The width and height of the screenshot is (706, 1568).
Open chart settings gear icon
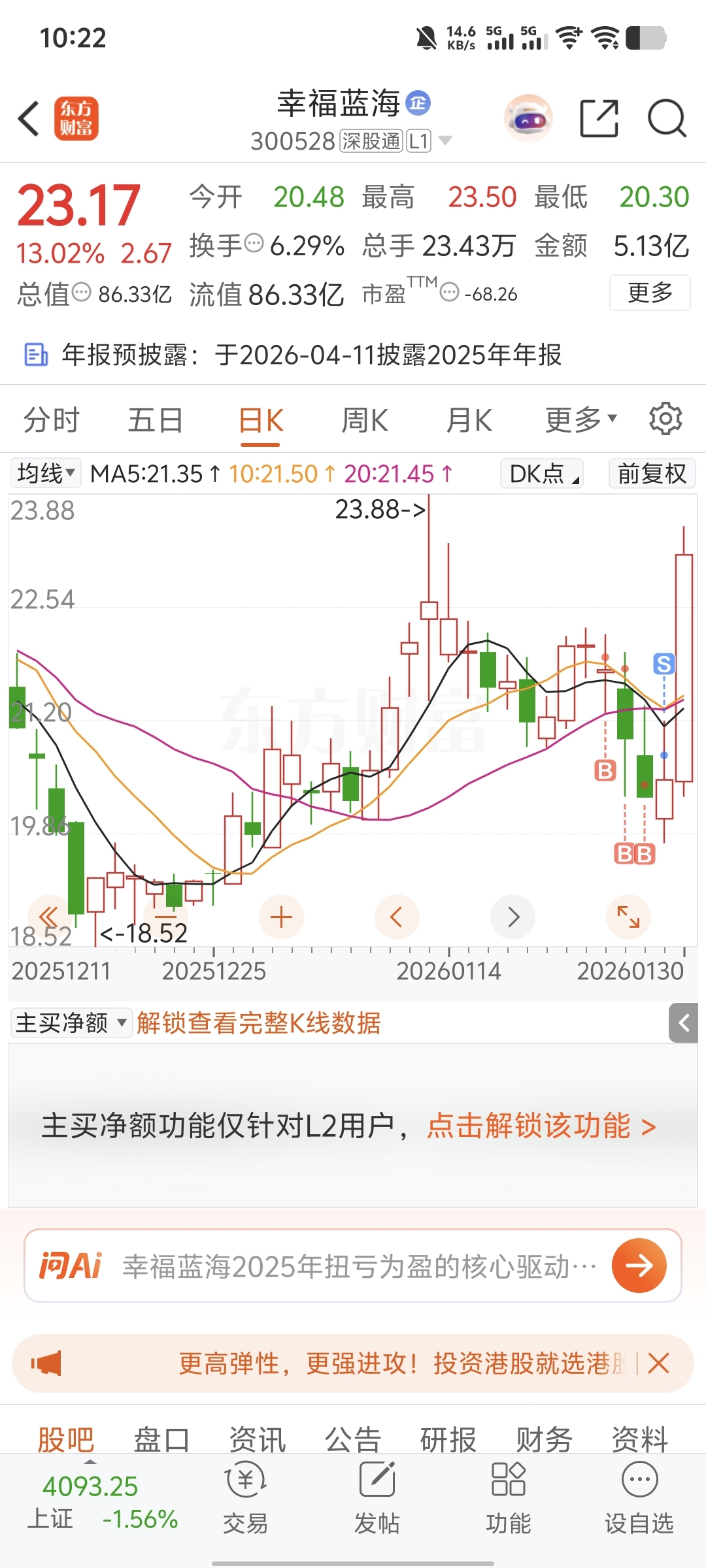point(665,419)
